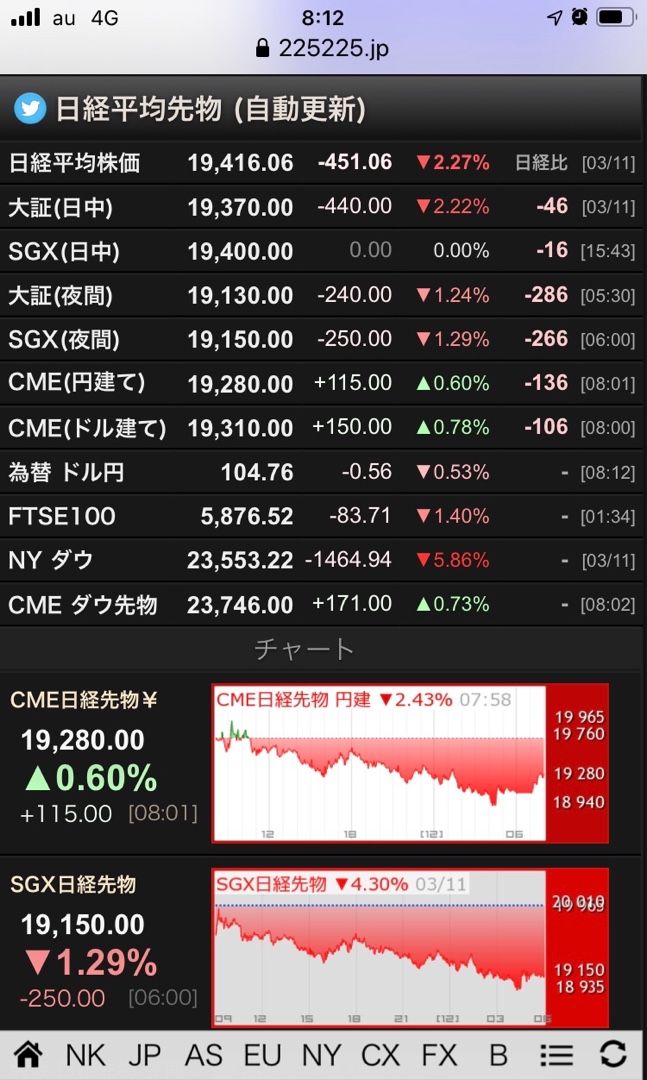The height and width of the screenshot is (1080, 647).
Task: Open the AS markets tab
Action: click(x=203, y=1054)
